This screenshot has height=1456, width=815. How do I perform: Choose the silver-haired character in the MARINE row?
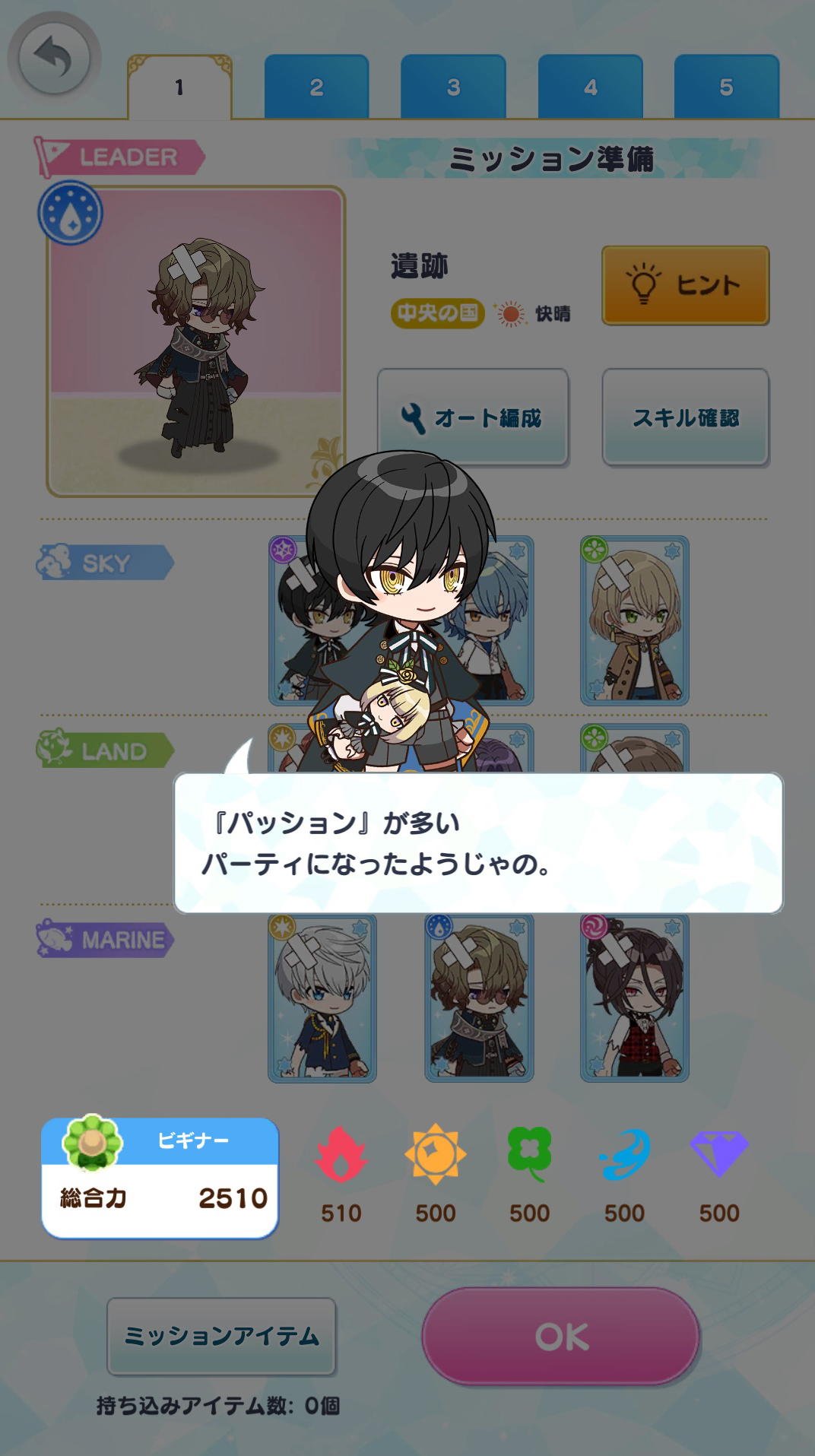point(322,998)
